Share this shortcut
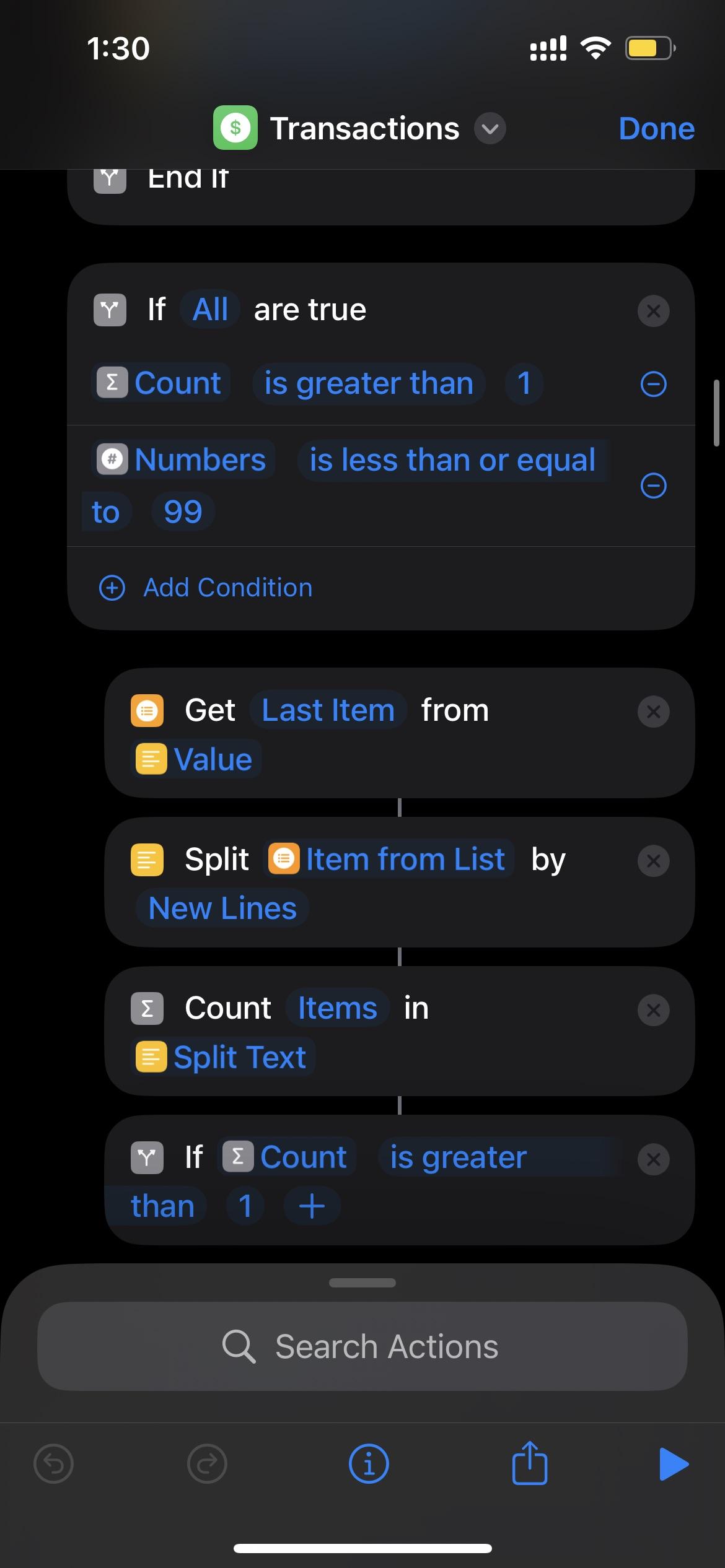 (x=530, y=1464)
